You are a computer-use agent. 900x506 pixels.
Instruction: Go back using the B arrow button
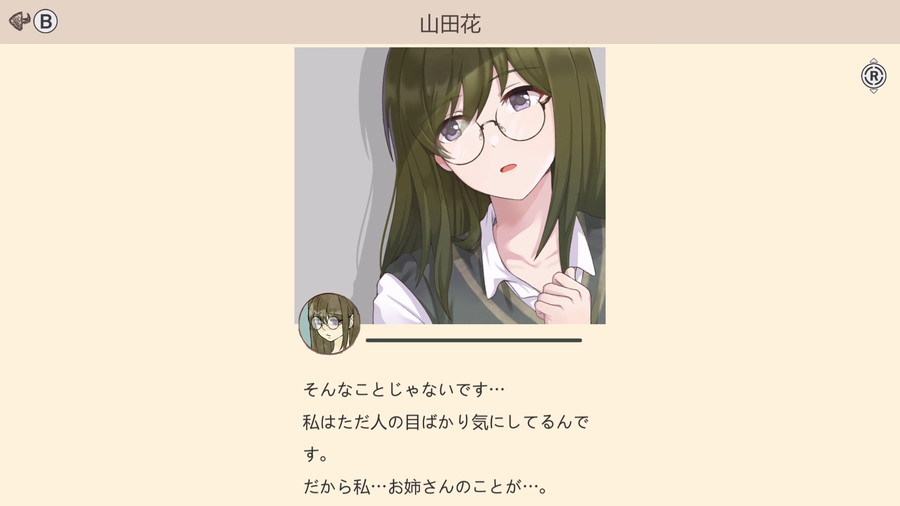click(32, 21)
